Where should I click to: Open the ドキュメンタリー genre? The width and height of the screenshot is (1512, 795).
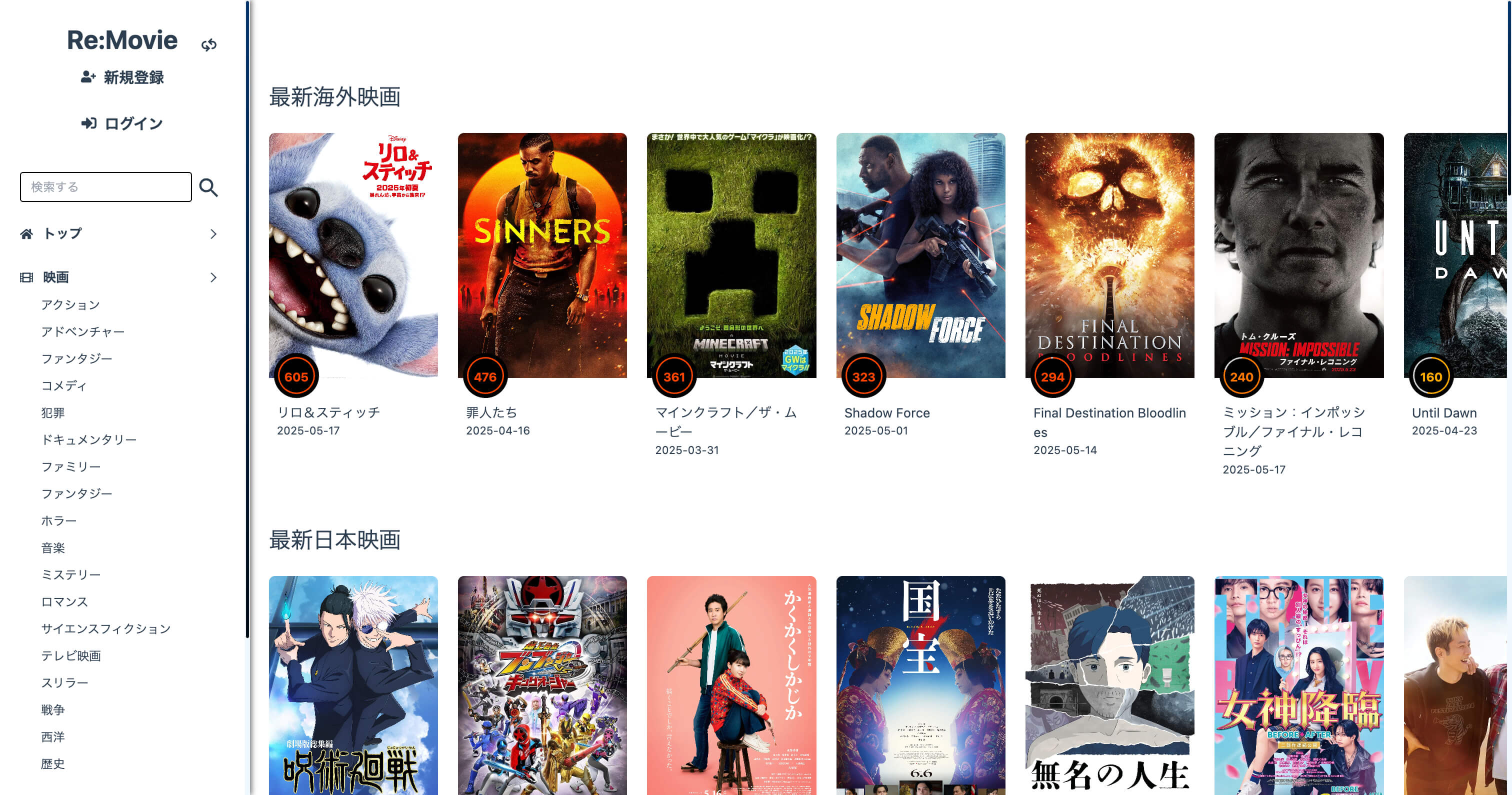(x=88, y=440)
